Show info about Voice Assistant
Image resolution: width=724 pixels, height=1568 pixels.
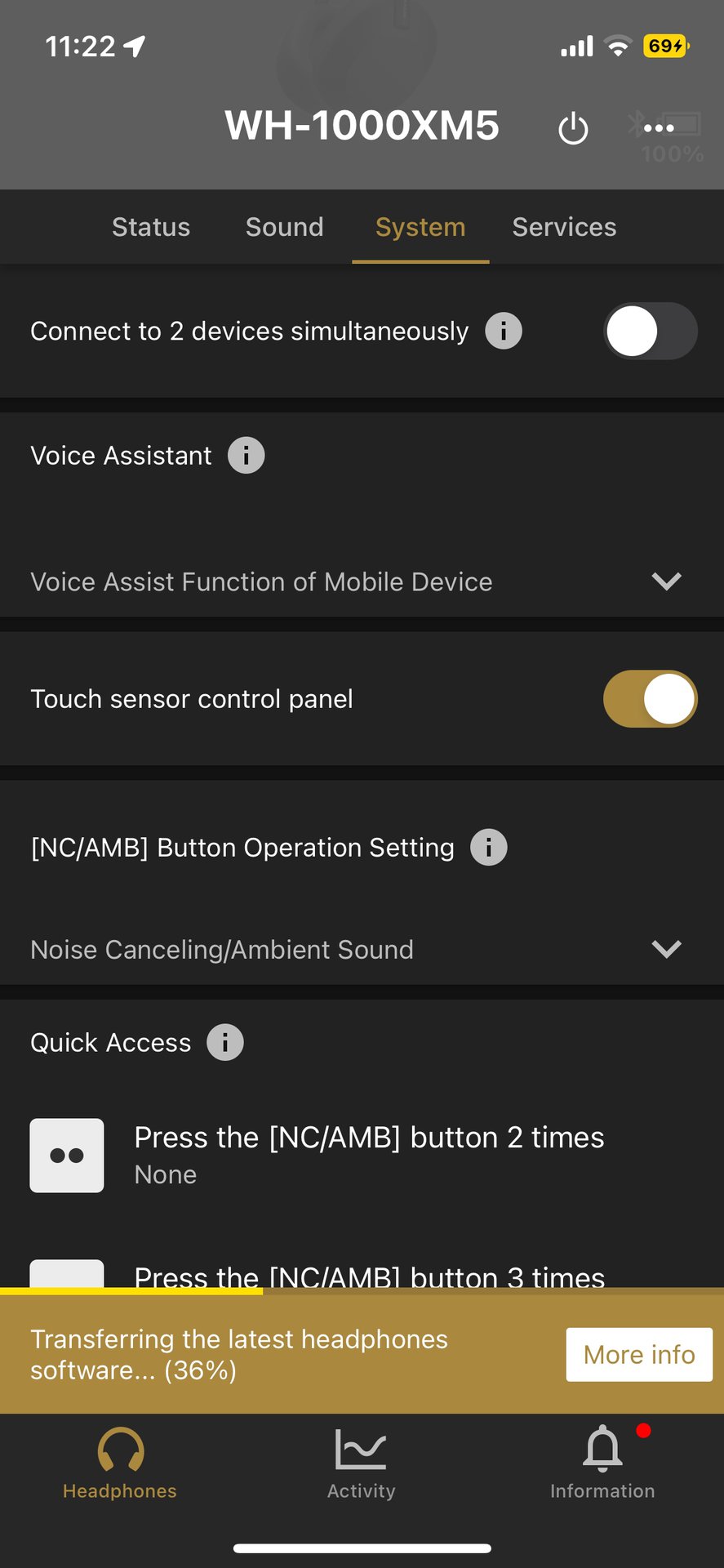(246, 456)
